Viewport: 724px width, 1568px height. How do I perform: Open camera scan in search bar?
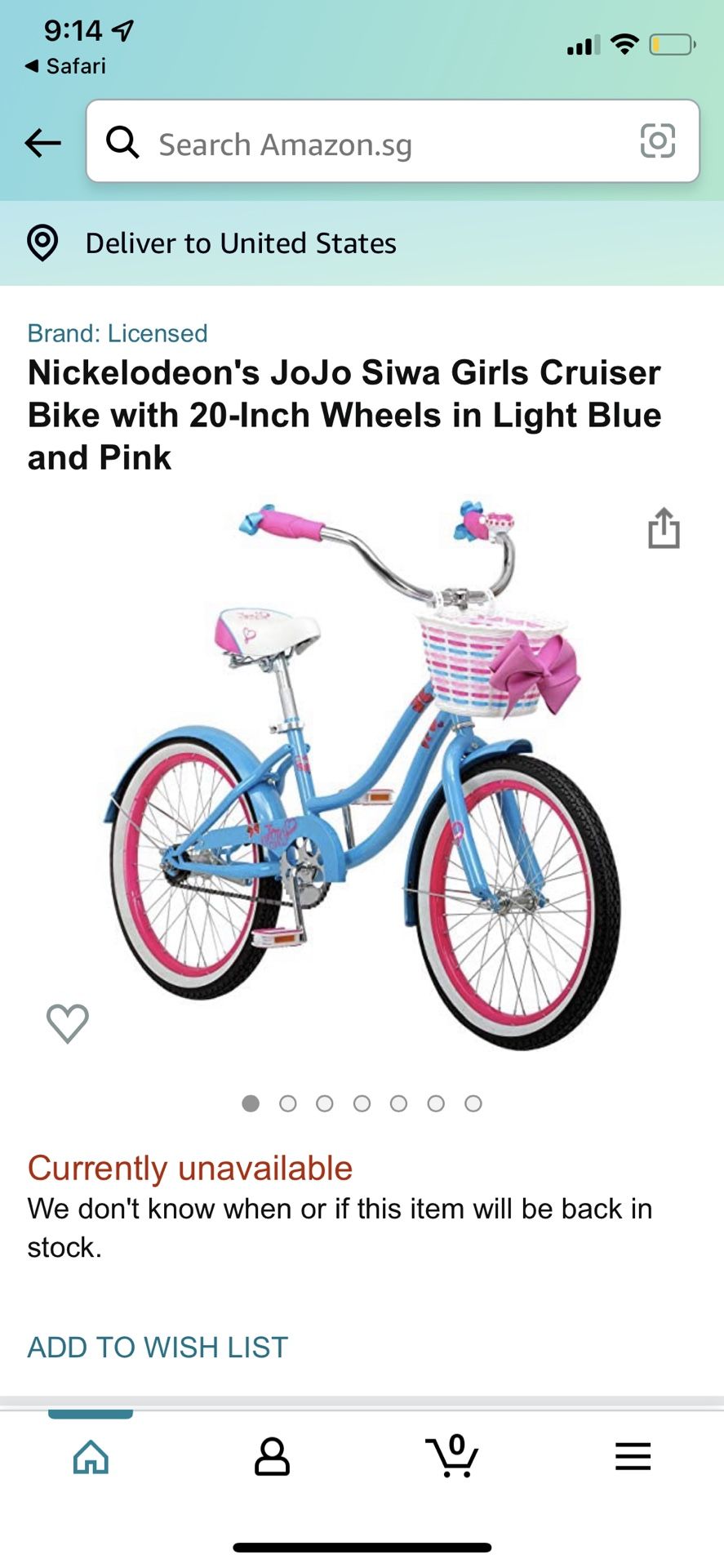[658, 140]
